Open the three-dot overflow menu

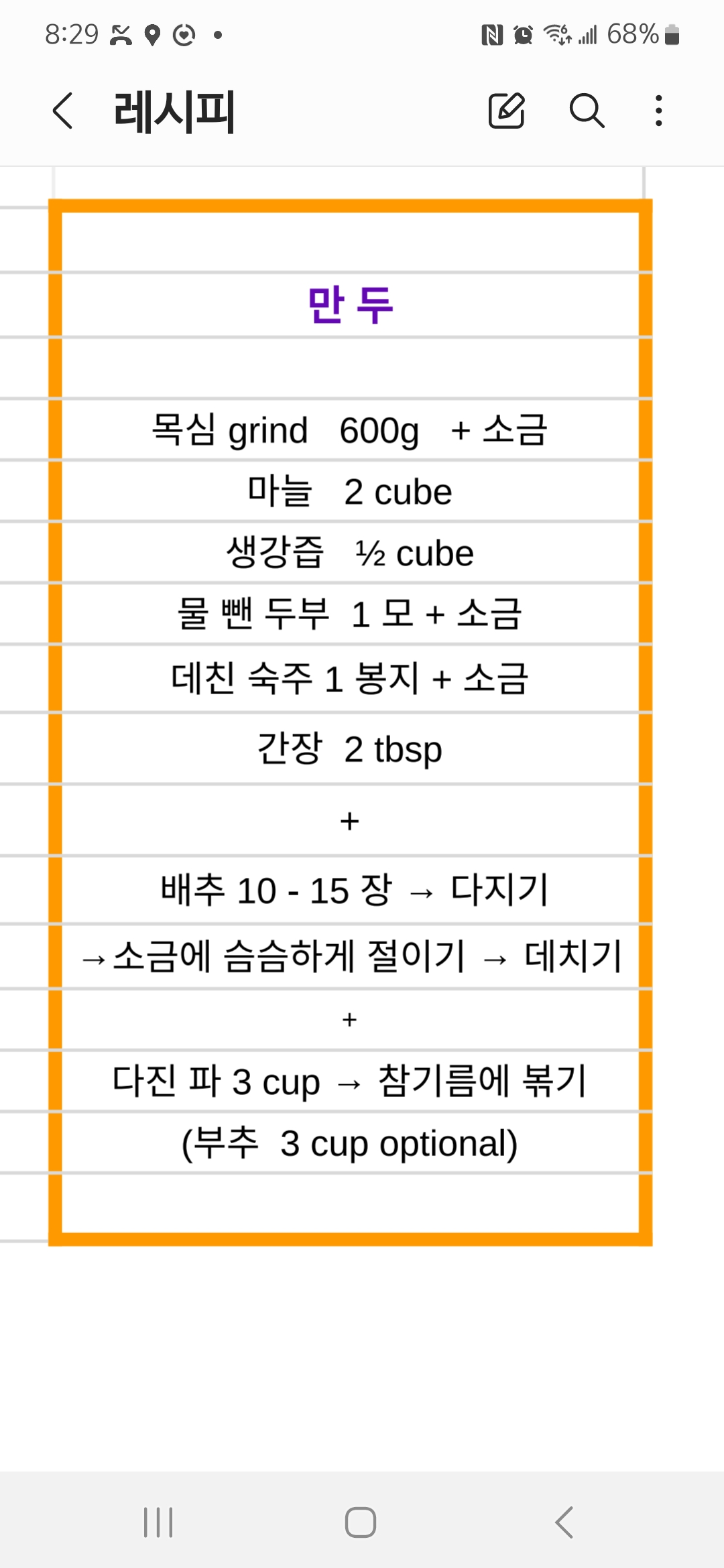point(659,111)
